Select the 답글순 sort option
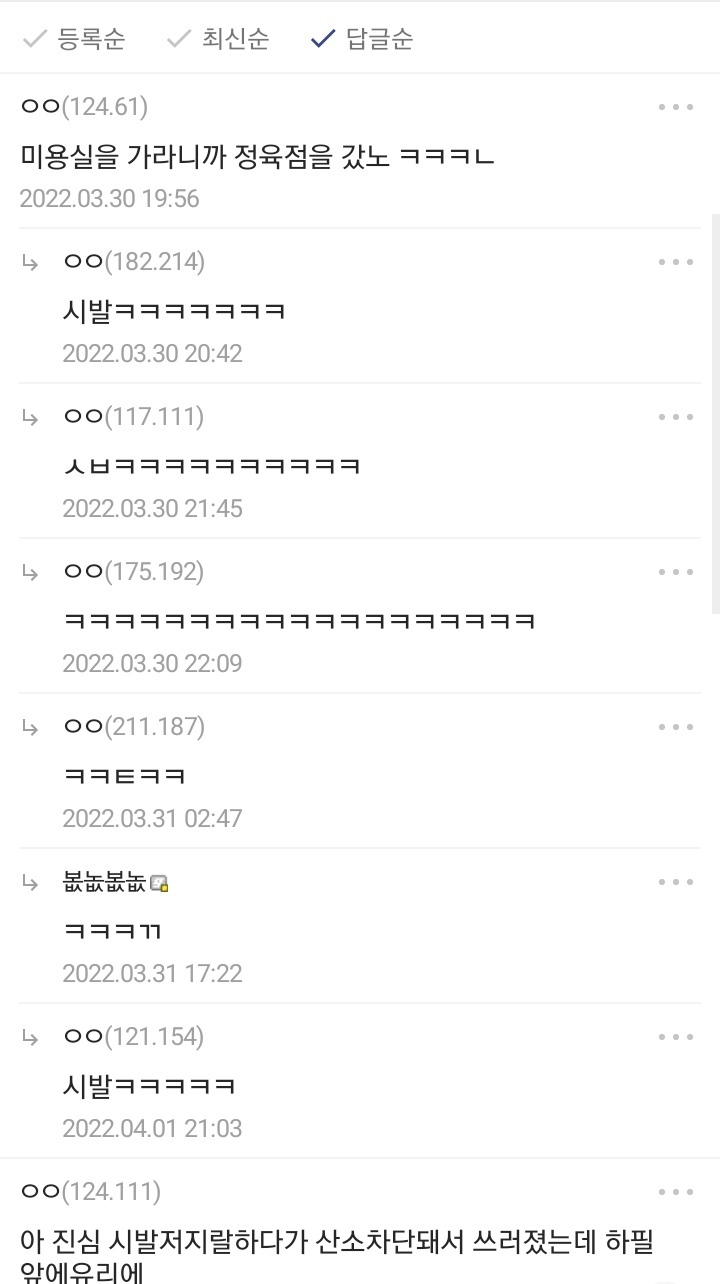The image size is (720, 1284). click(362, 40)
